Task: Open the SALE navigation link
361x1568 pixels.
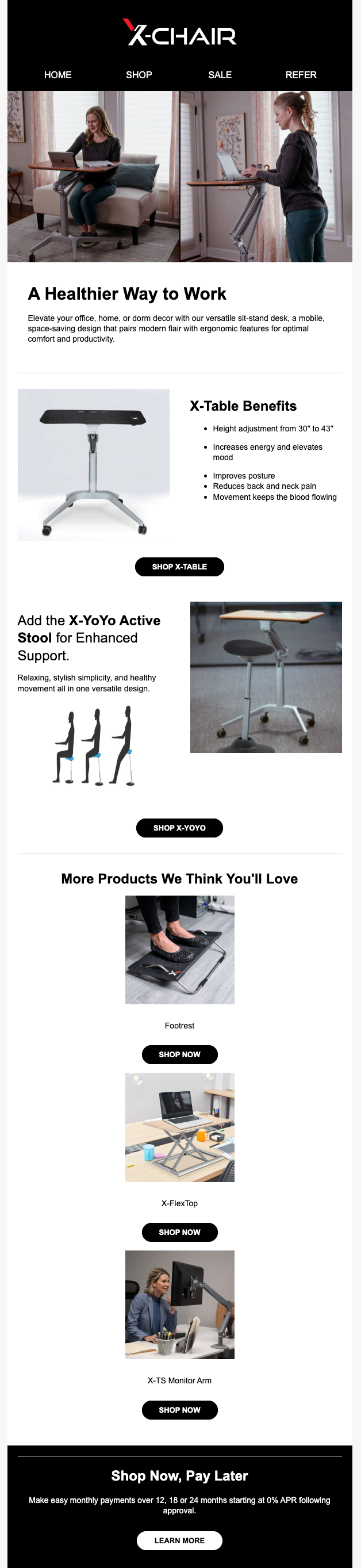Action: [x=220, y=75]
